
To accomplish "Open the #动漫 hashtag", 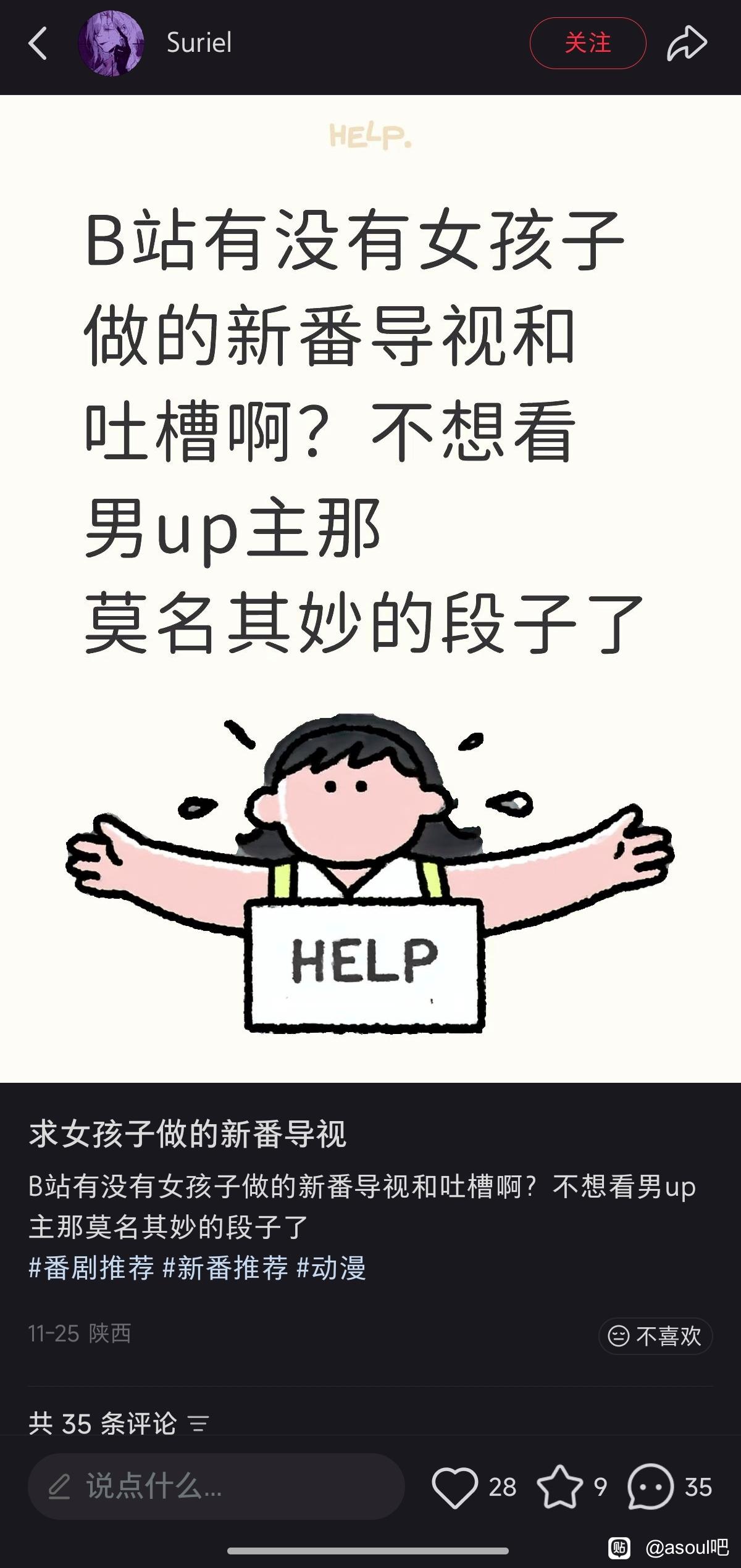I will (x=332, y=1268).
